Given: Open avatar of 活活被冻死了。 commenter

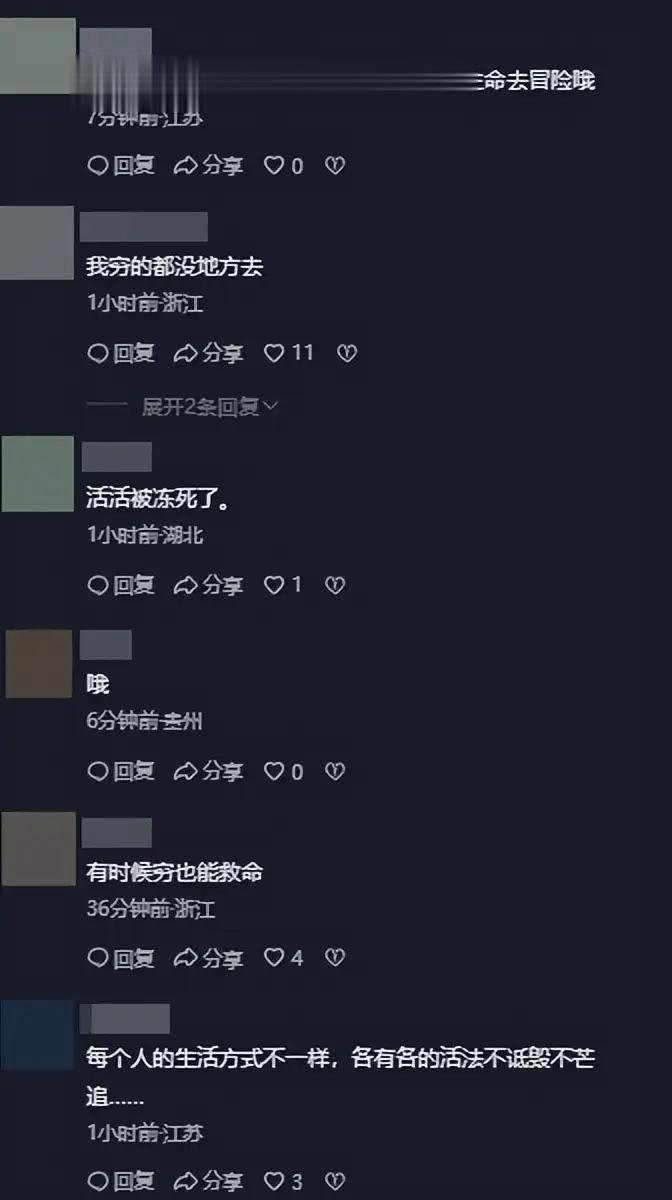Looking at the screenshot, I should pos(39,473).
